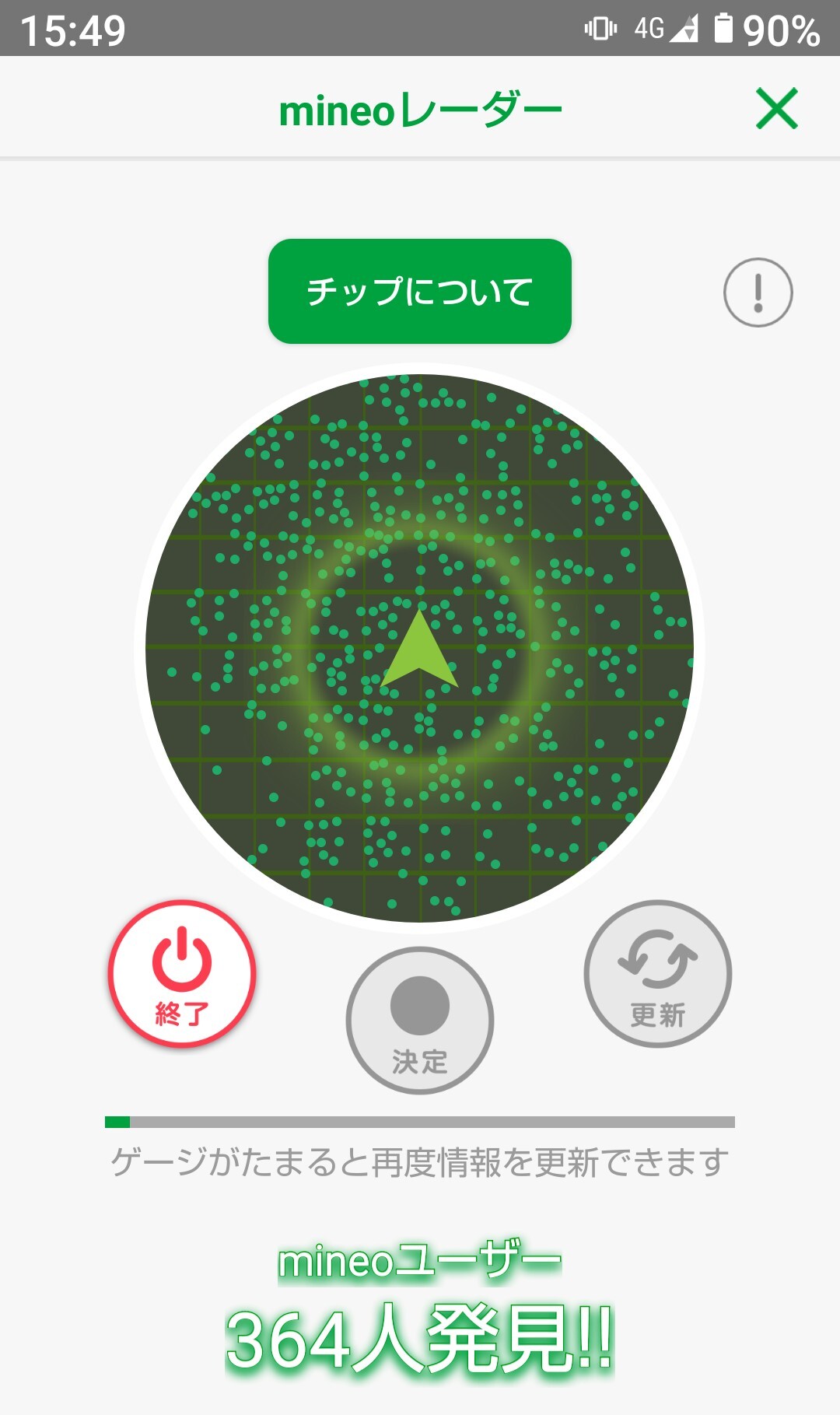
Task: Tap the 決定 confirm button
Action: [420, 1020]
